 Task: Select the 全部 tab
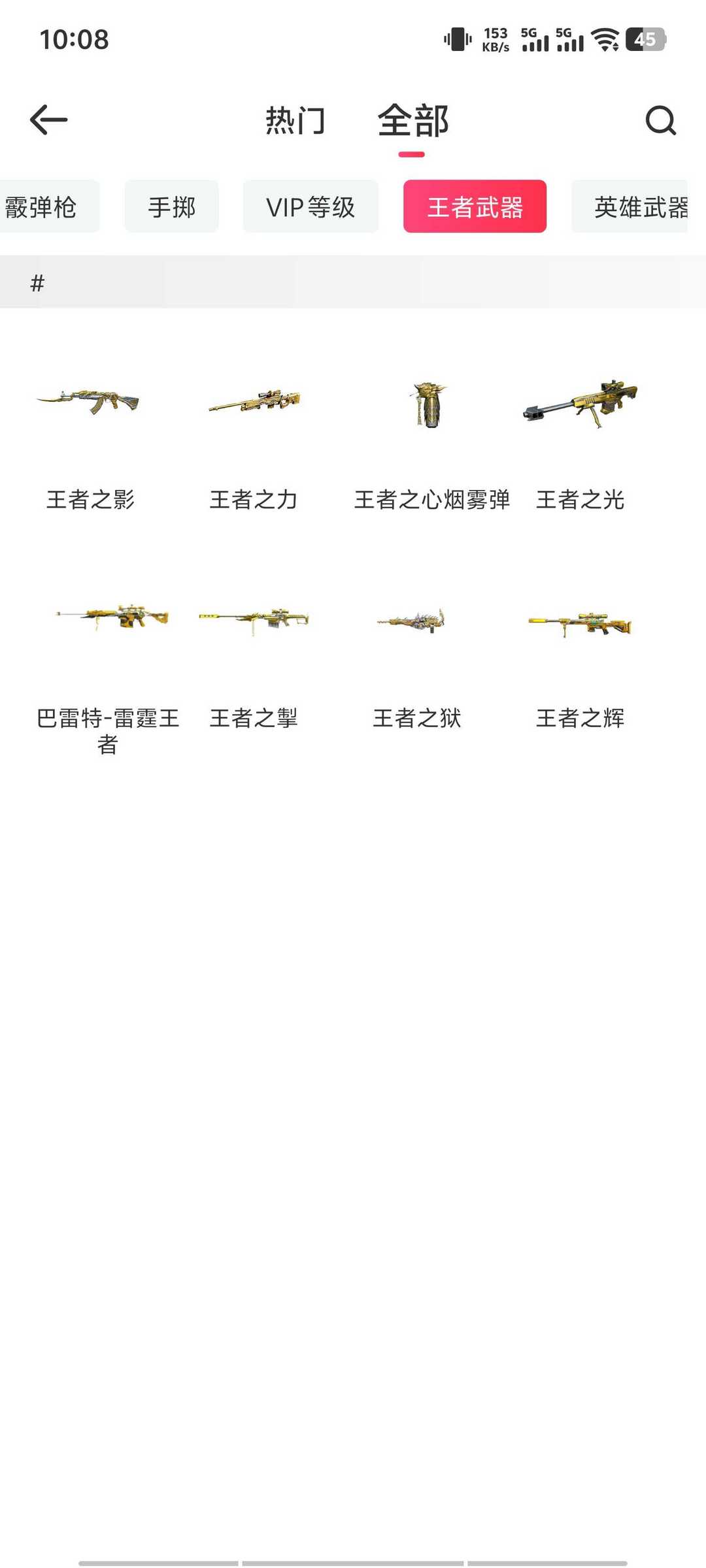pyautogui.click(x=413, y=121)
